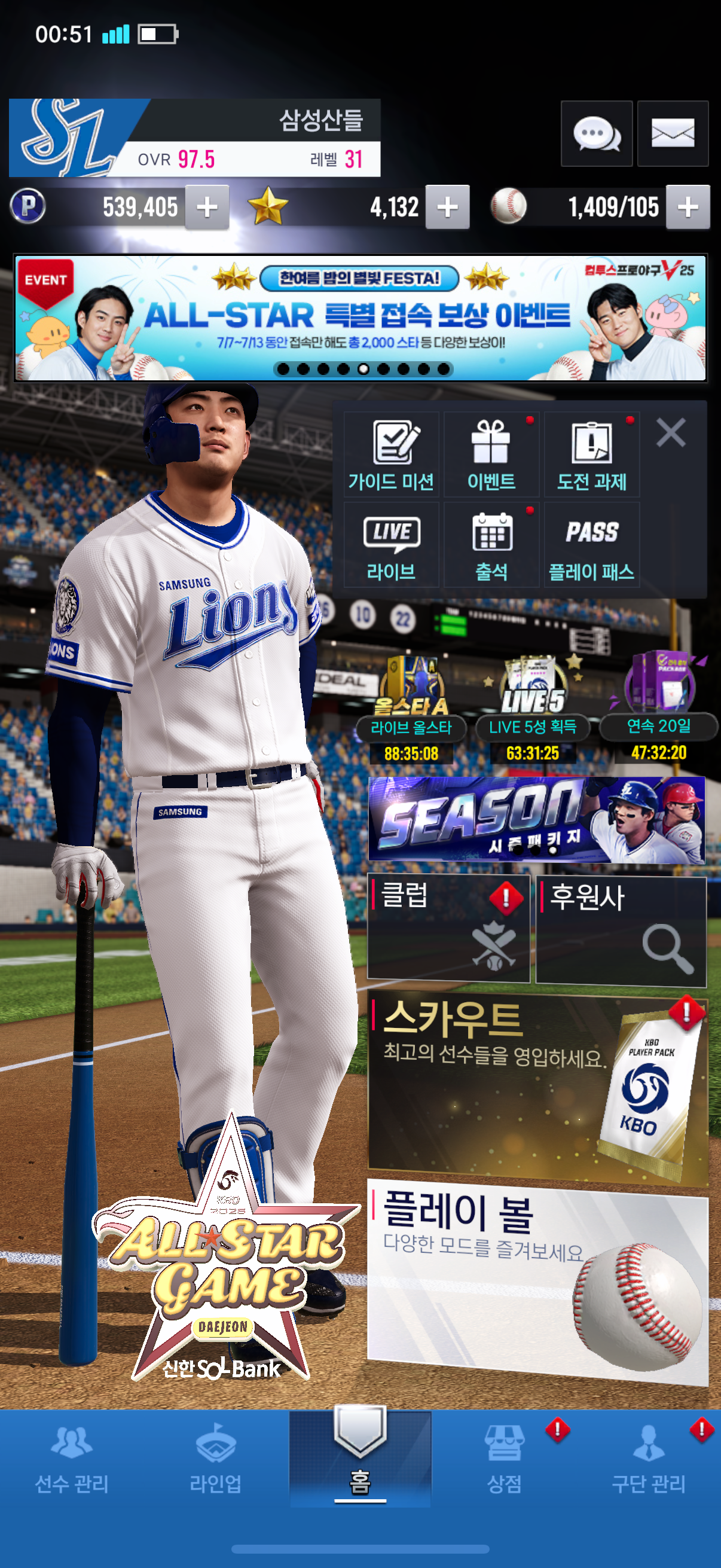The width and height of the screenshot is (721, 1568).
Task: Open the ALL-STAR event banner
Action: 360,318
